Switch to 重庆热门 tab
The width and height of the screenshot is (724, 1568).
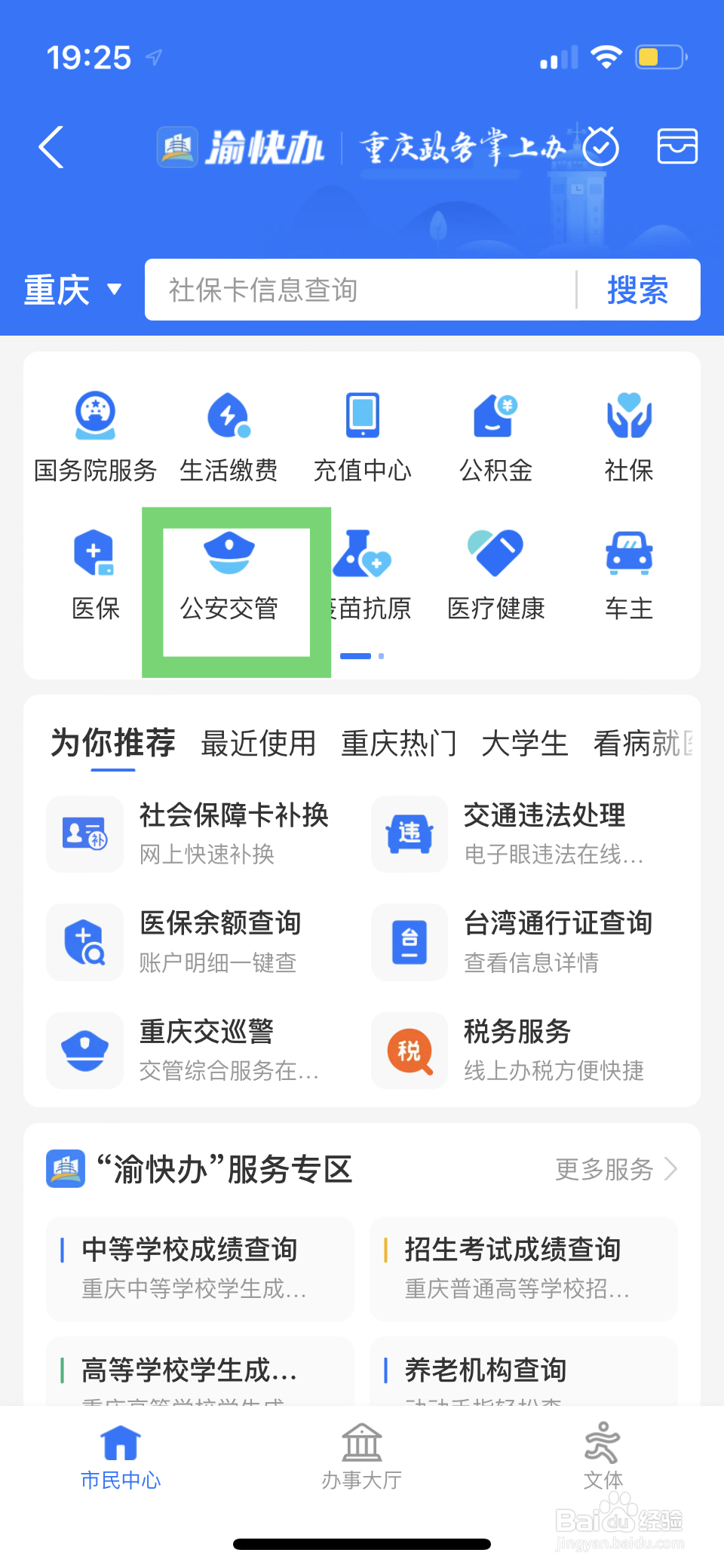(x=399, y=744)
